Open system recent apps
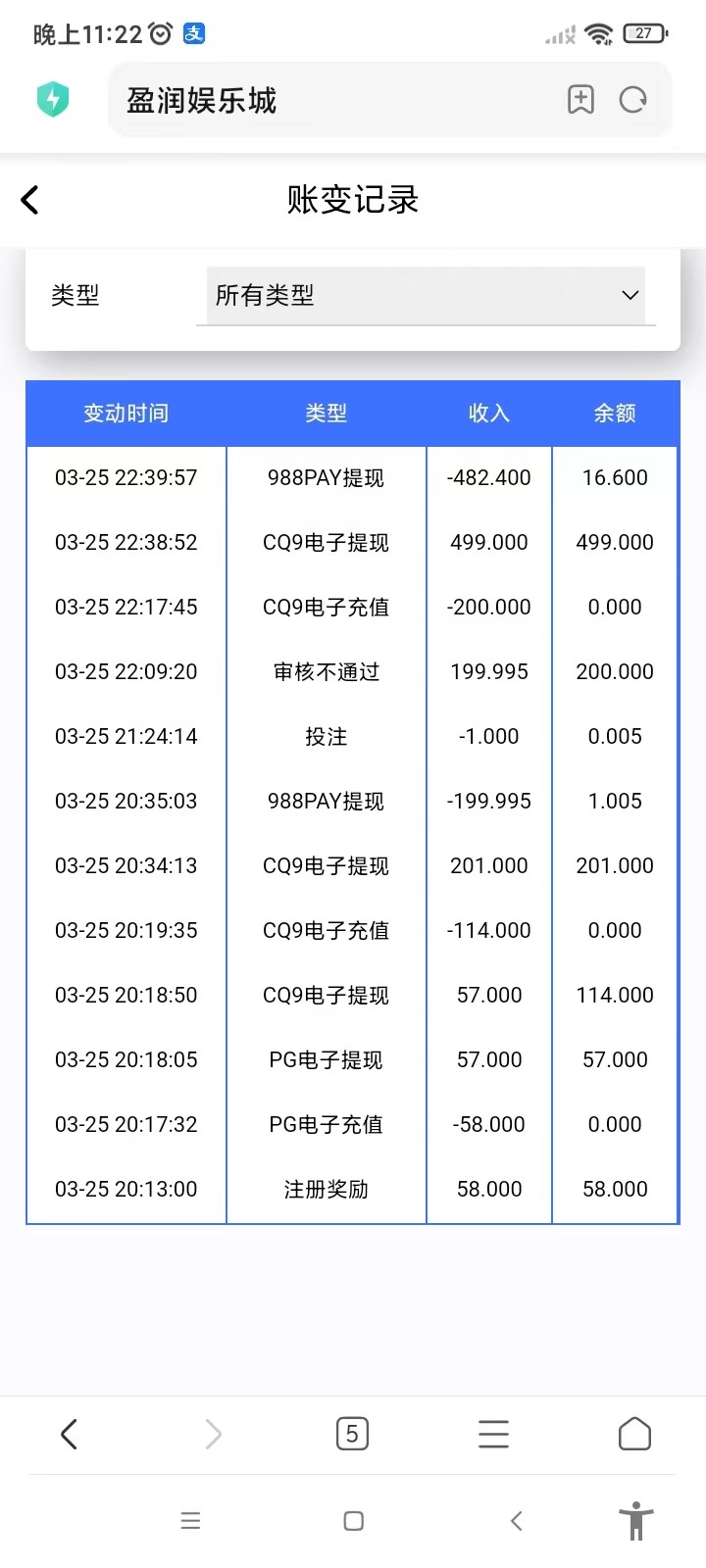This screenshot has height=1568, width=706. (191, 1521)
